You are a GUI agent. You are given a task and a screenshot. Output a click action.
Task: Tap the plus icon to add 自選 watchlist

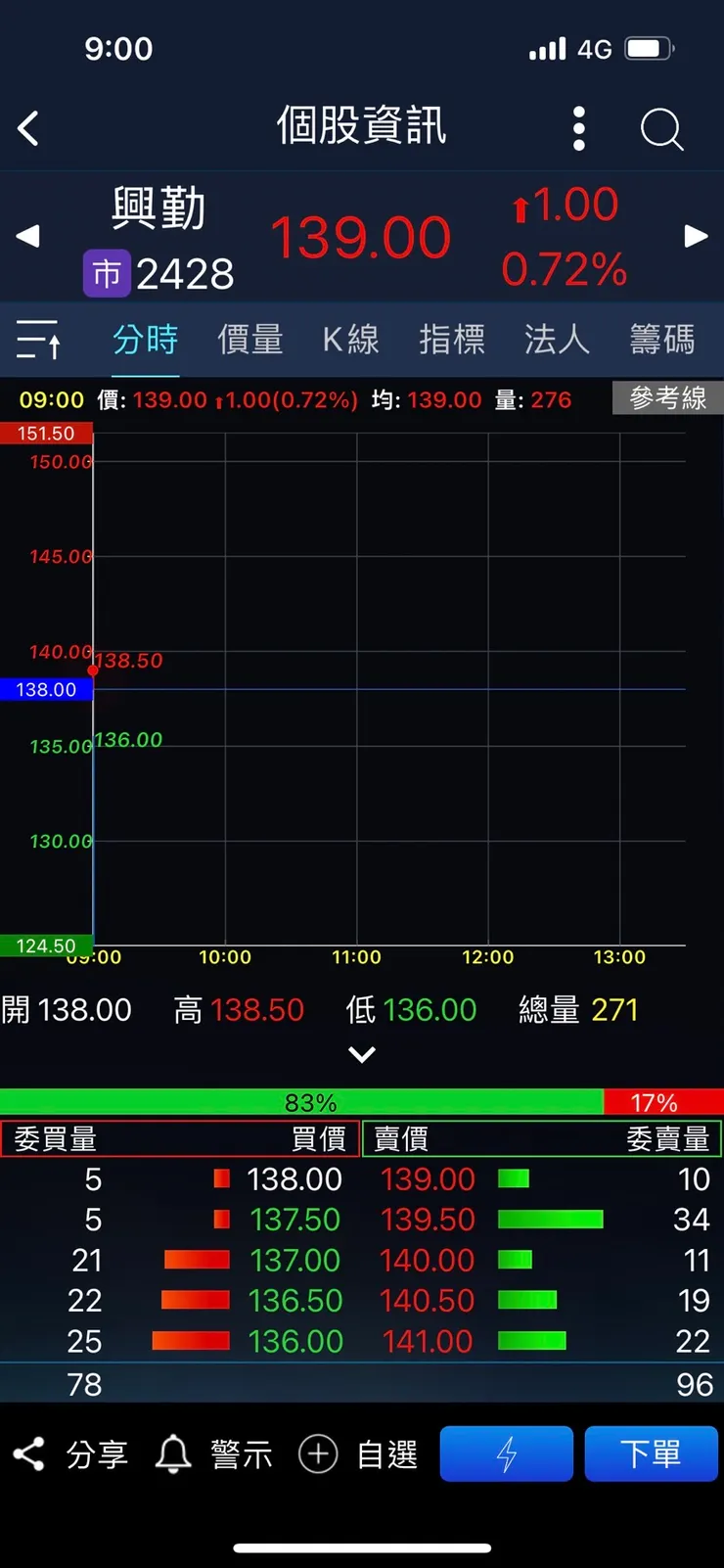(x=318, y=1455)
